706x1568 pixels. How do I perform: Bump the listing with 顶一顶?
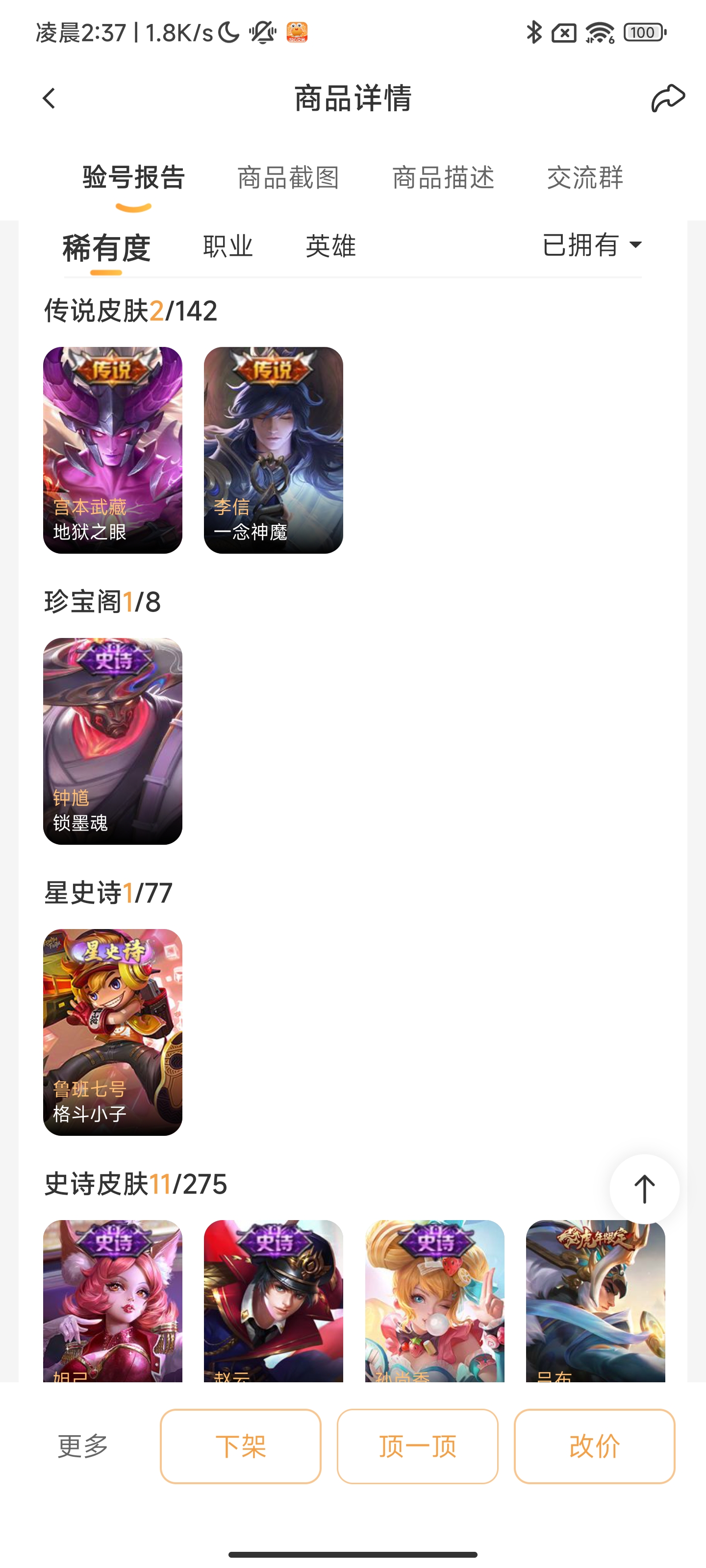pyautogui.click(x=417, y=1445)
